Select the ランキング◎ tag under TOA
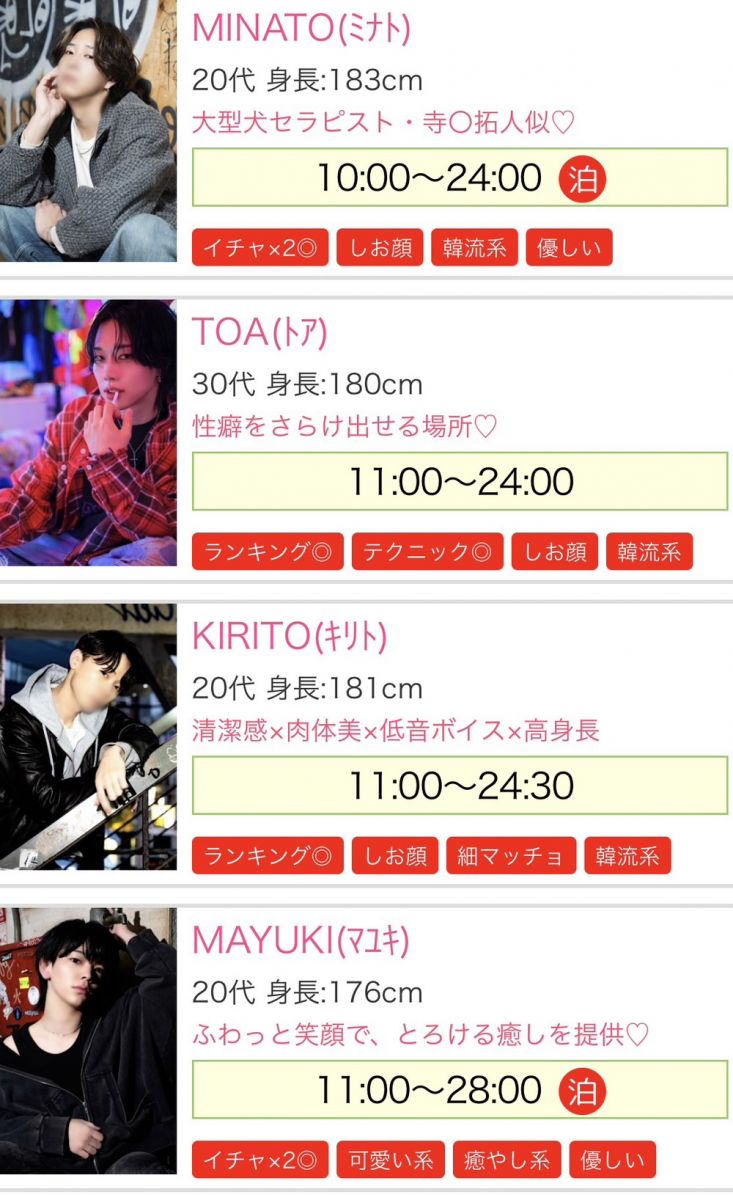The image size is (733, 1200). pos(267,552)
